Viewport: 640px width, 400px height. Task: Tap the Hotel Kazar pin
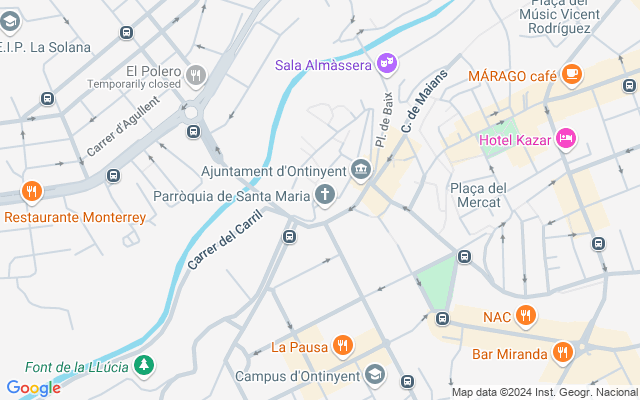[x=565, y=138]
